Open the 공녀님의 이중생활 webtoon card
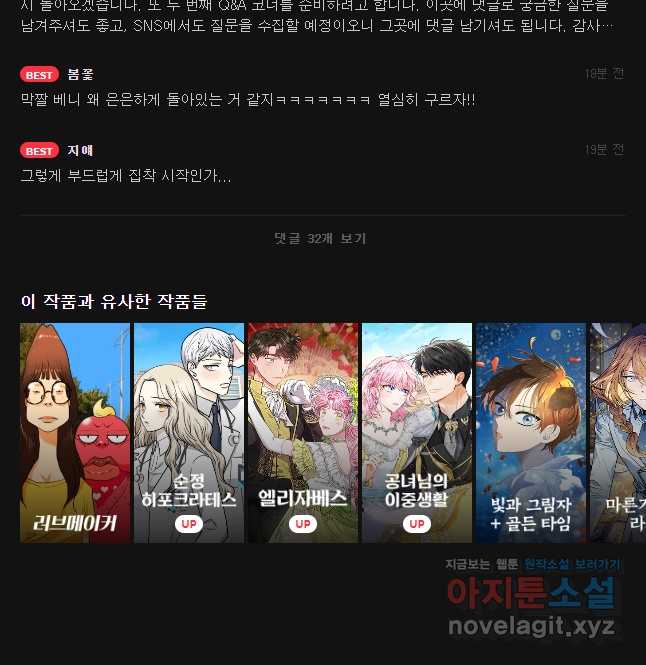The height and width of the screenshot is (665, 646). 417,432
